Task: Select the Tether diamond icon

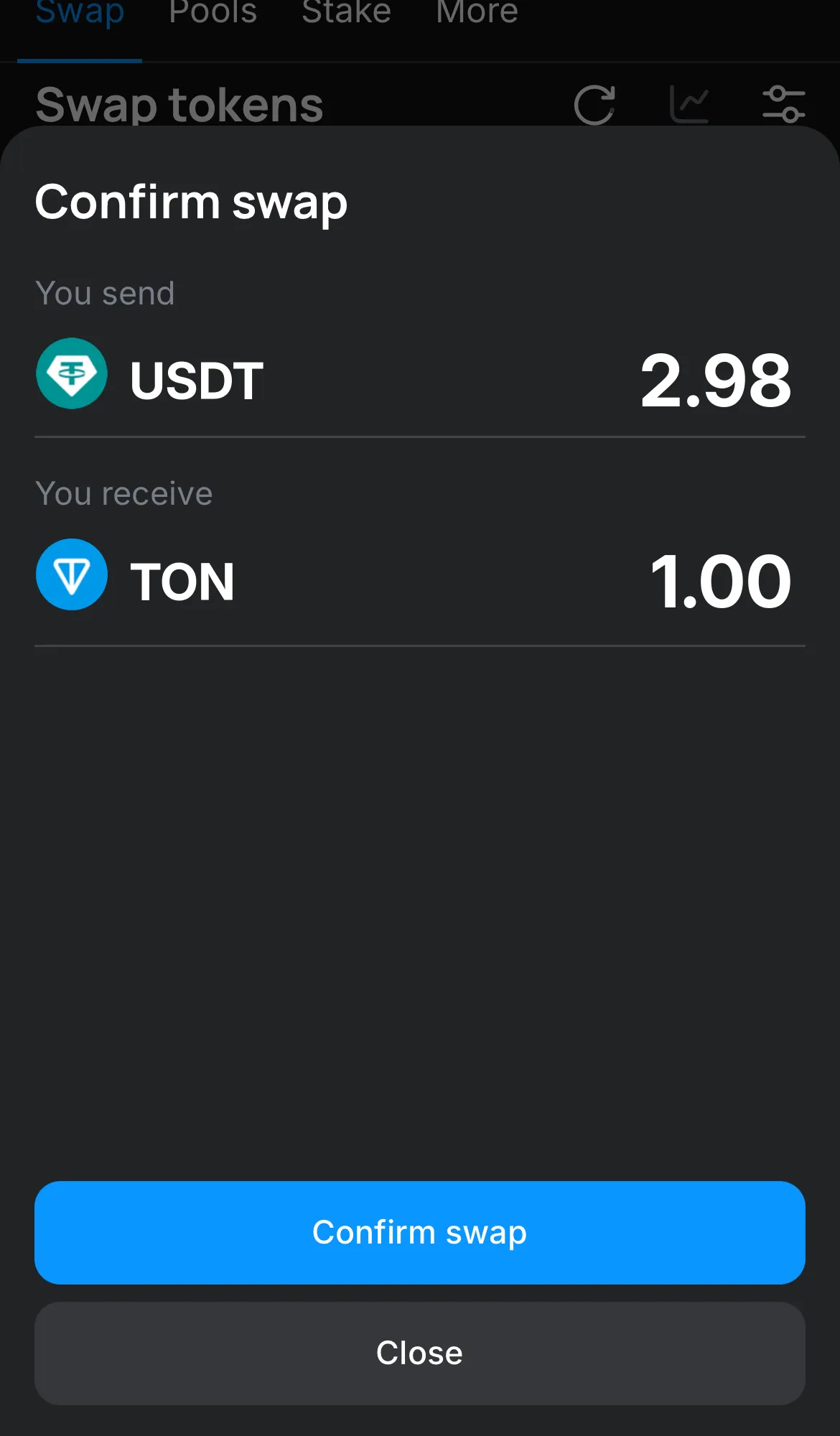Action: click(72, 374)
